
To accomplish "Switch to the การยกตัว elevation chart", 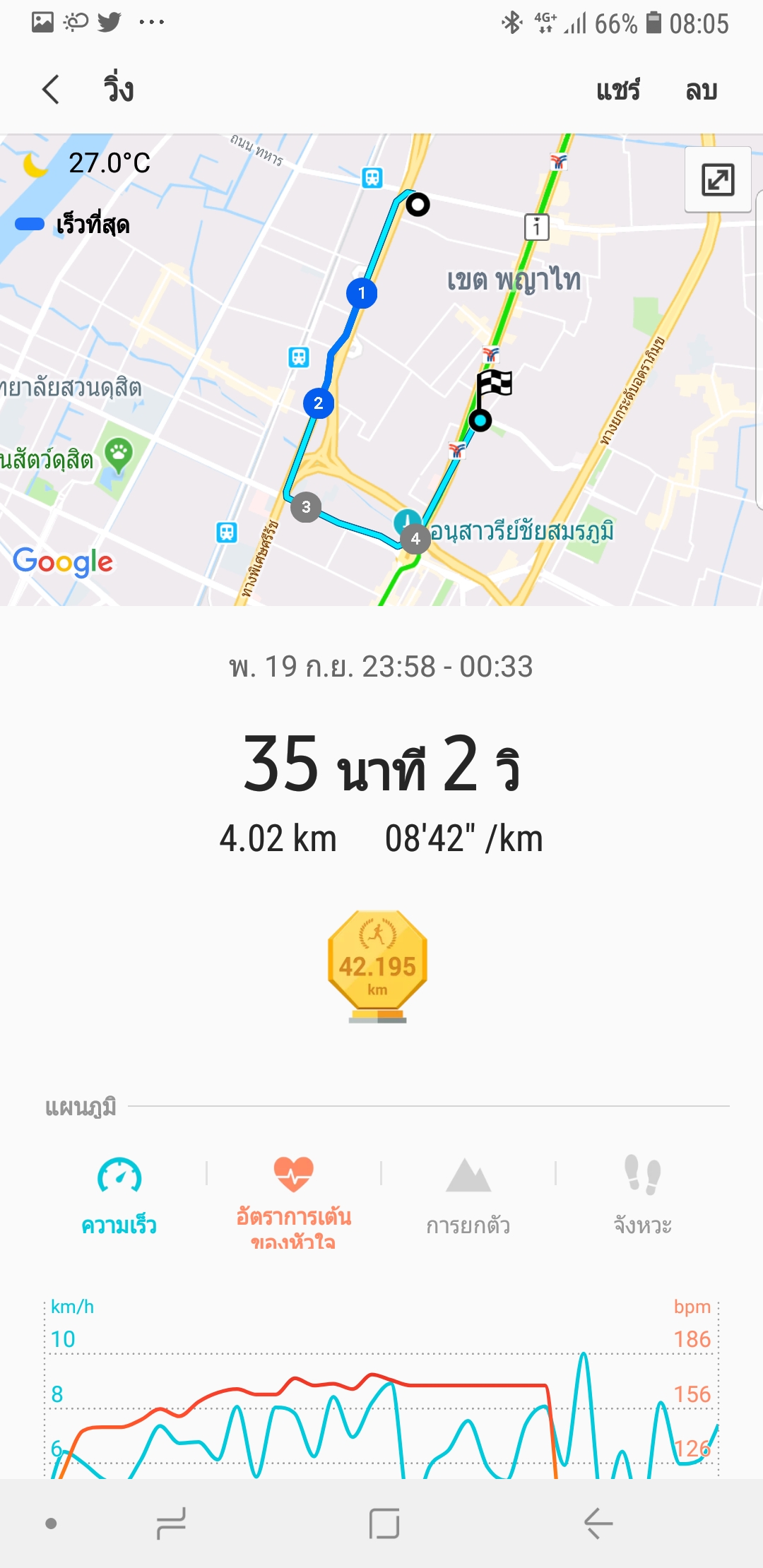I will coord(468,1195).
